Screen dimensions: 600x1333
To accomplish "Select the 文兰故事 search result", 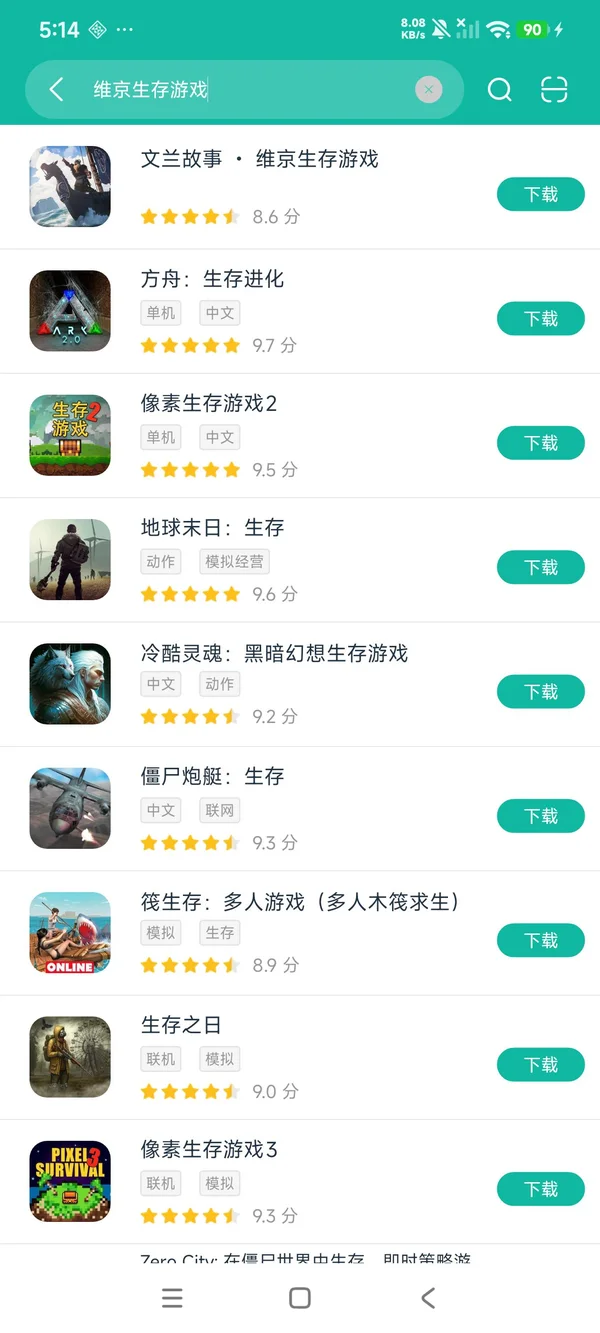I will (x=259, y=159).
